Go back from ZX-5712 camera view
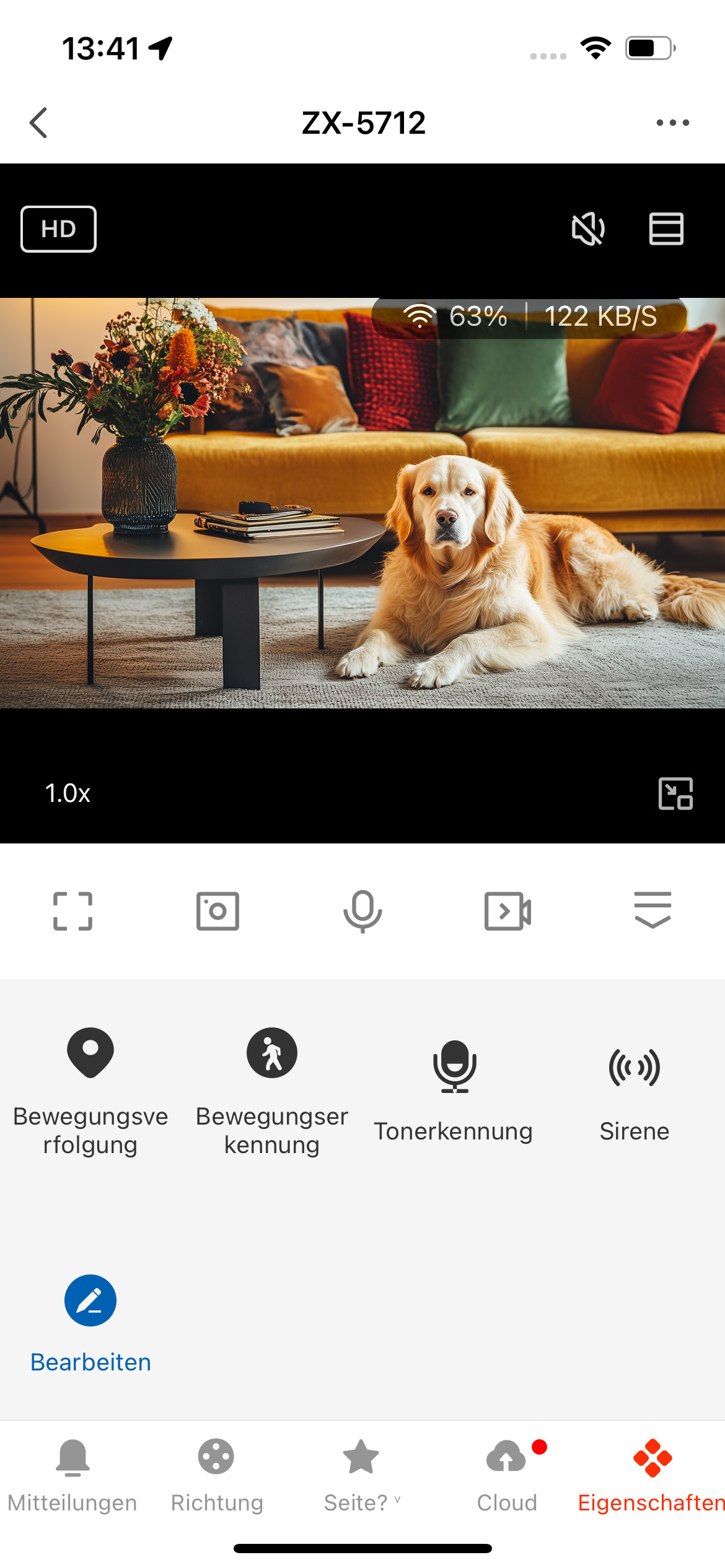 38,123
